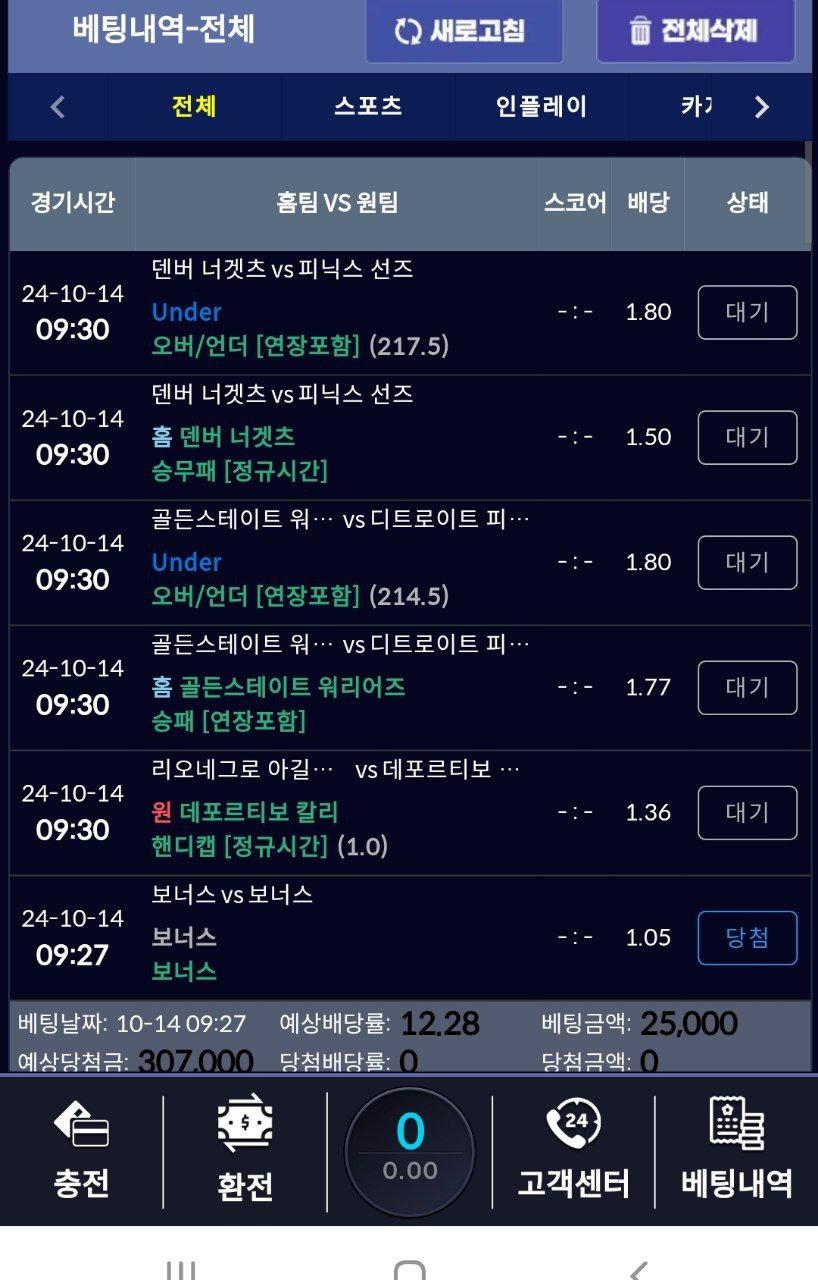Viewport: 818px width, 1280px height.
Task: Tap 대기 status for 골든스테이트 워리어즈 승패
Action: 747,688
